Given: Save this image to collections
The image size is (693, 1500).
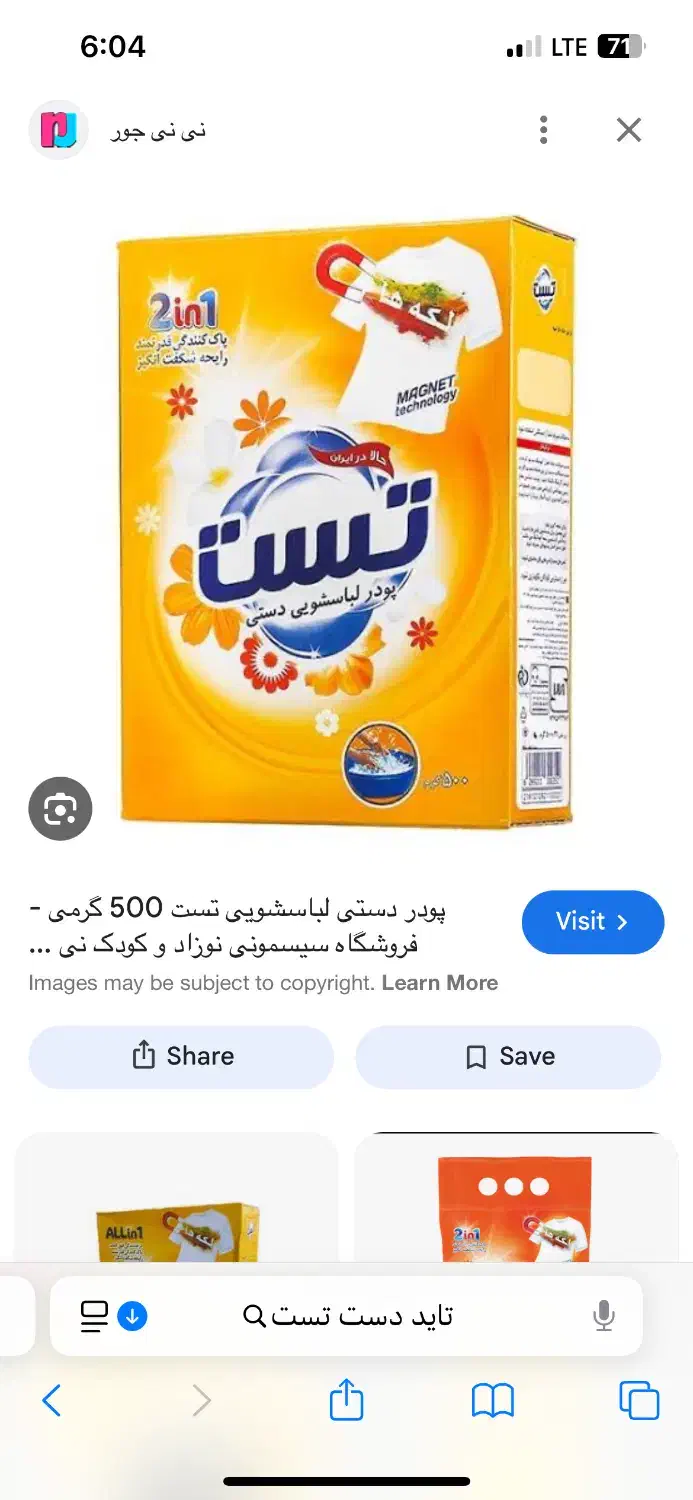Looking at the screenshot, I should [508, 1057].
